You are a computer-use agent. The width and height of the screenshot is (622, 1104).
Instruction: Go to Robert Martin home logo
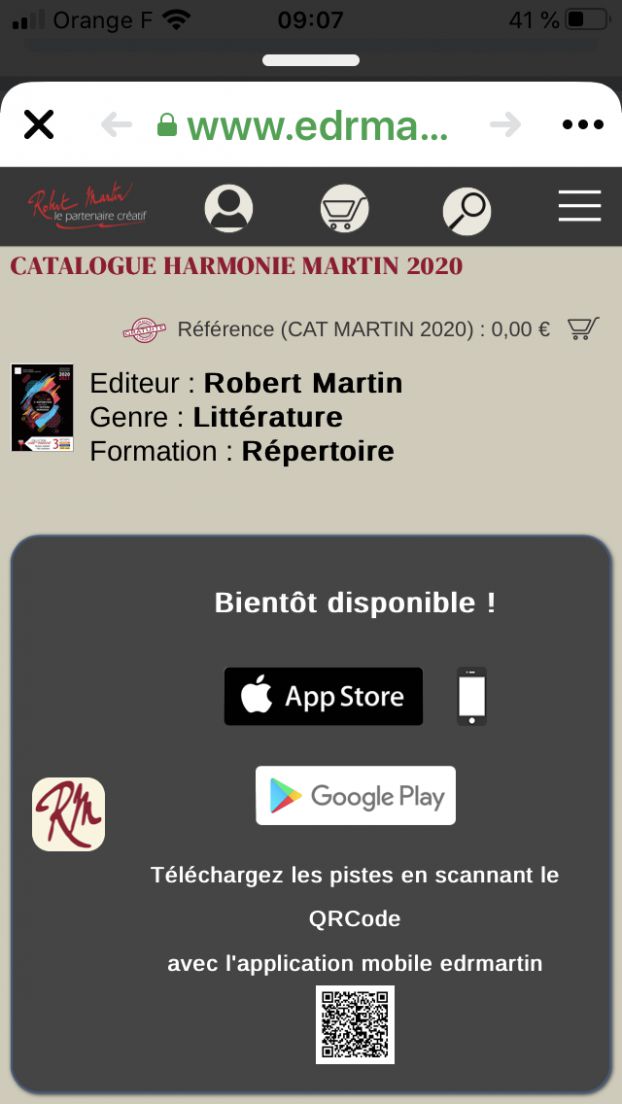click(x=80, y=206)
